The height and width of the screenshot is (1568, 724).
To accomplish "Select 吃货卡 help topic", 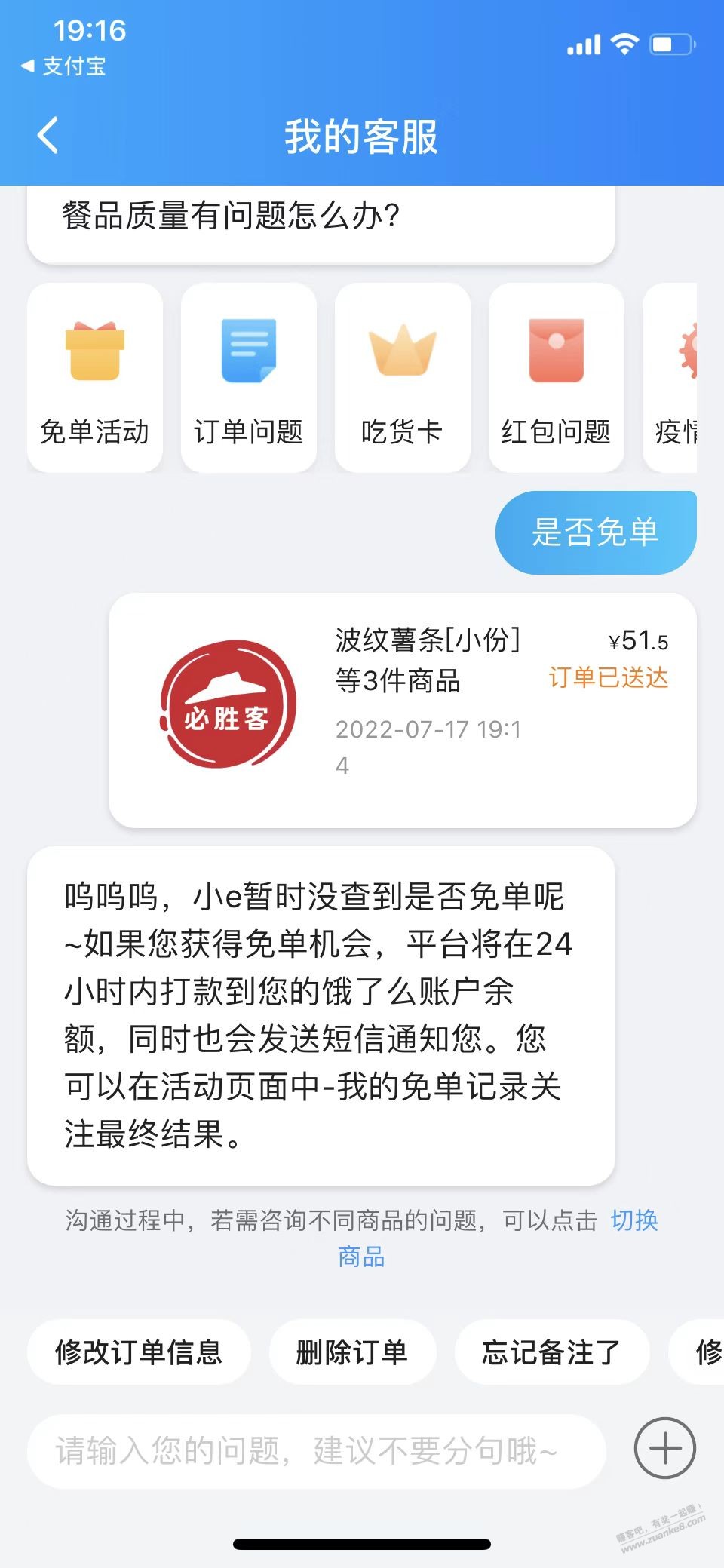I will coord(403,378).
